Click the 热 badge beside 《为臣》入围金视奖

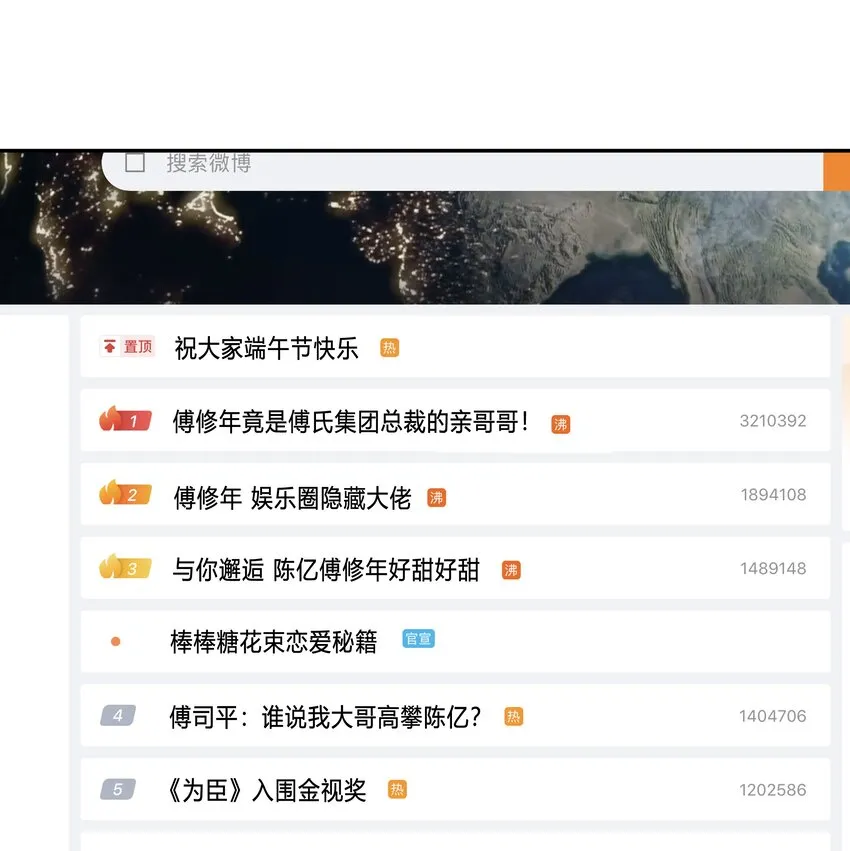click(x=398, y=789)
